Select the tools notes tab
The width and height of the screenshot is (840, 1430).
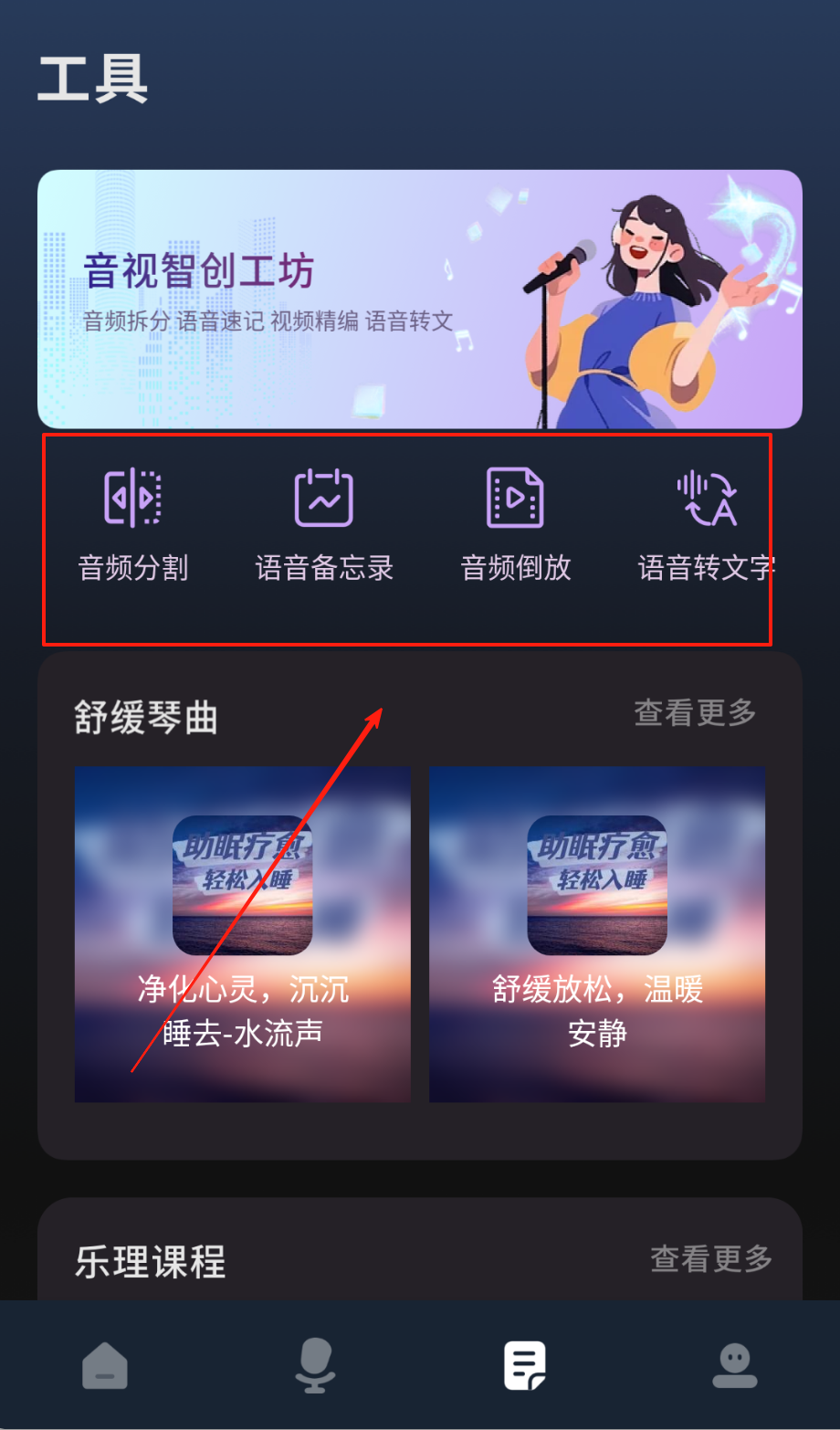tap(525, 1366)
